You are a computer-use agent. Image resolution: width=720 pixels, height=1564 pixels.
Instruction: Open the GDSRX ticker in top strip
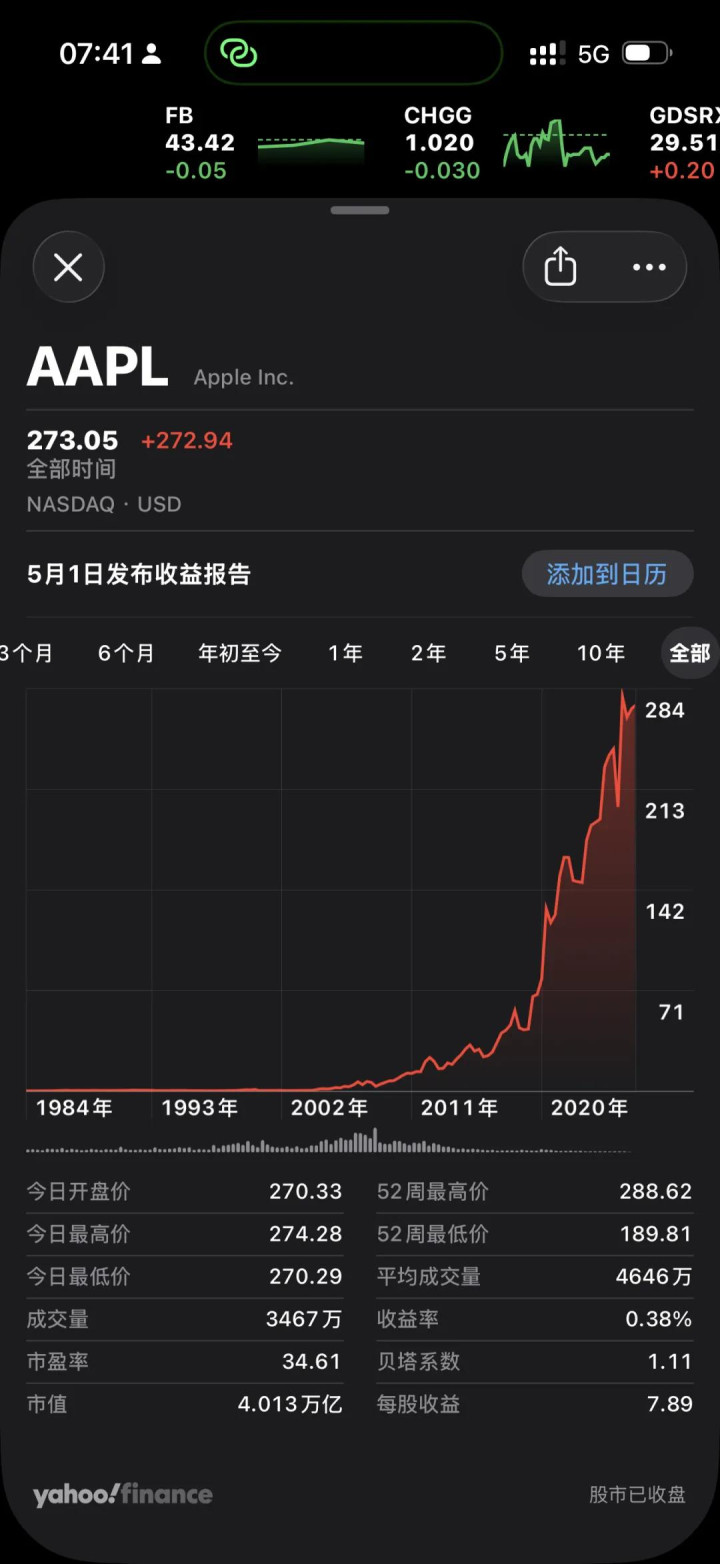tap(683, 143)
